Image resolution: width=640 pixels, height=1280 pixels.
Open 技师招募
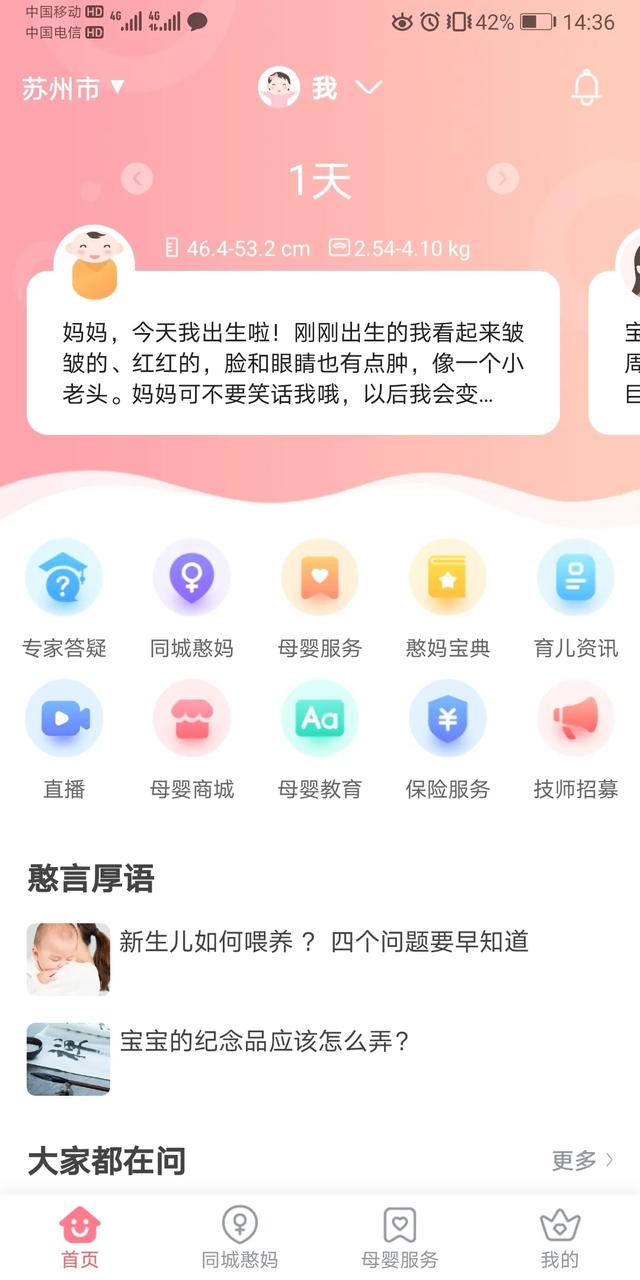(x=576, y=739)
